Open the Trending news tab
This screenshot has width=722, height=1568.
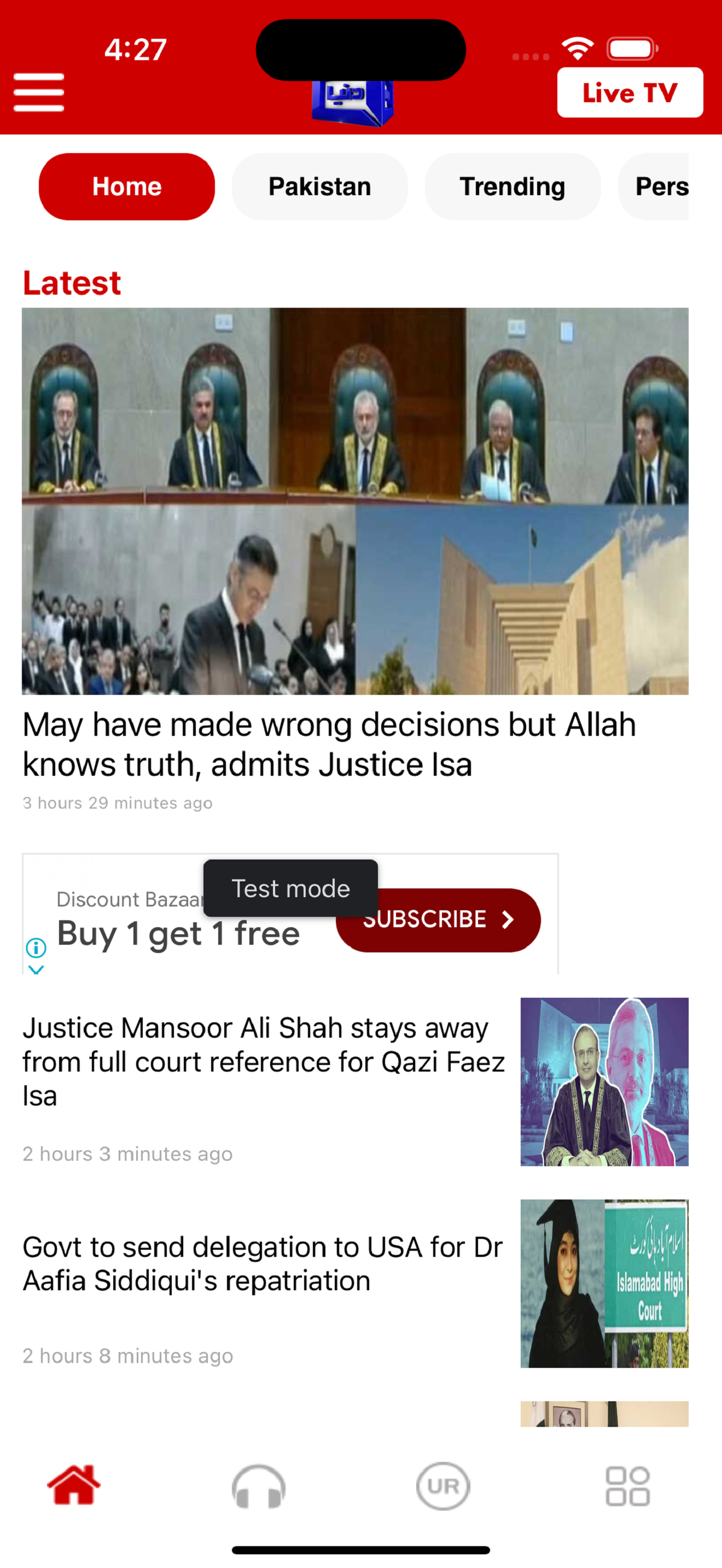click(512, 186)
